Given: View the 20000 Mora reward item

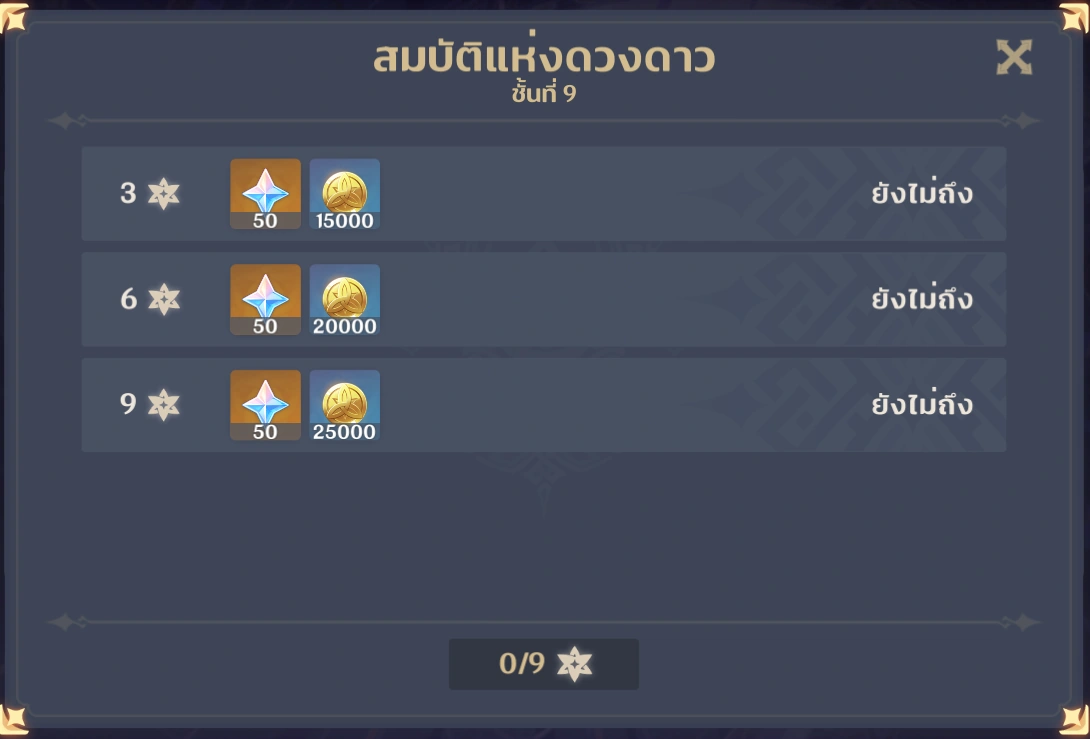Looking at the screenshot, I should pyautogui.click(x=345, y=299).
